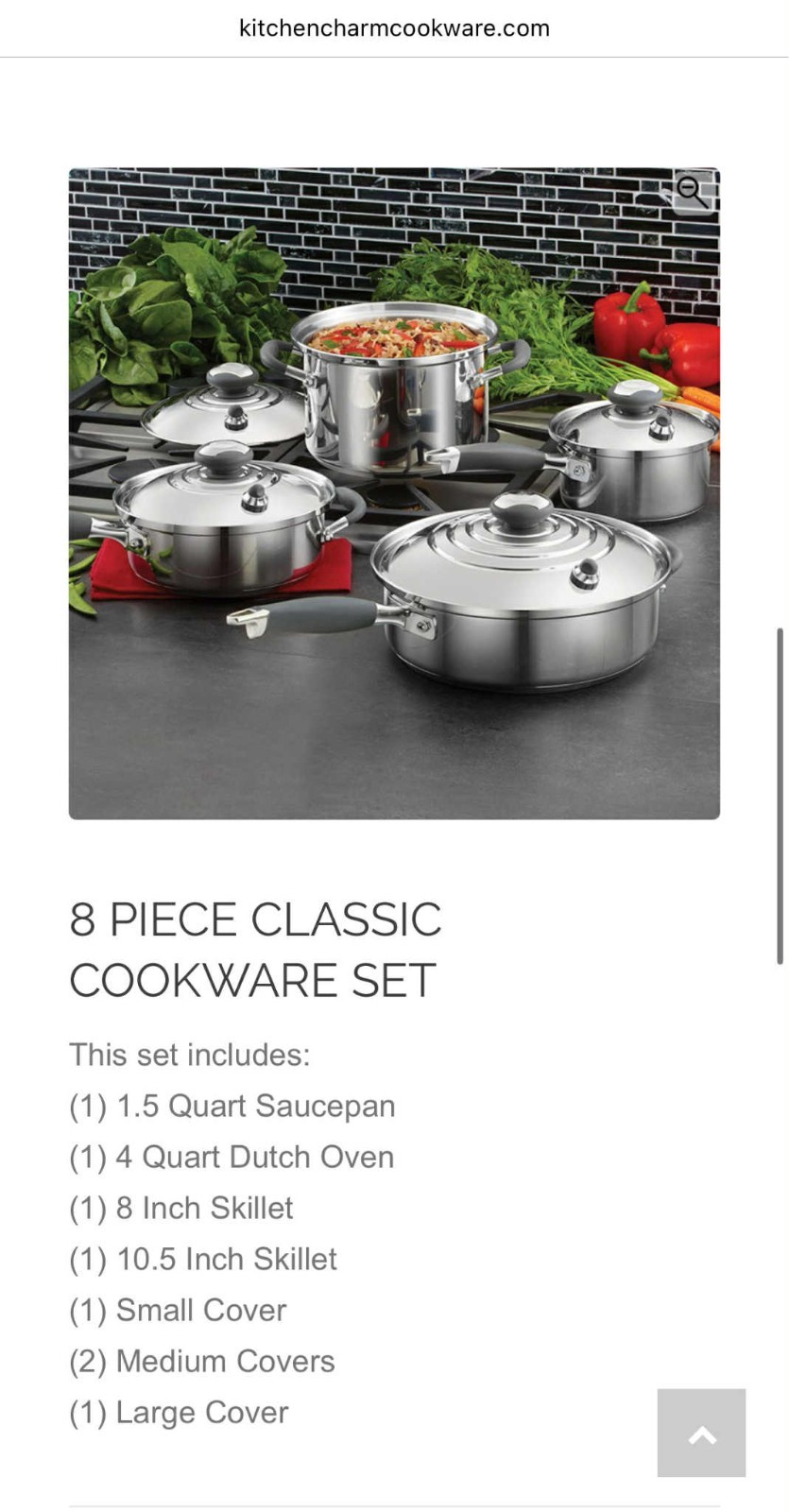Tap the kitchencharmcookware.com address bar

(x=394, y=28)
